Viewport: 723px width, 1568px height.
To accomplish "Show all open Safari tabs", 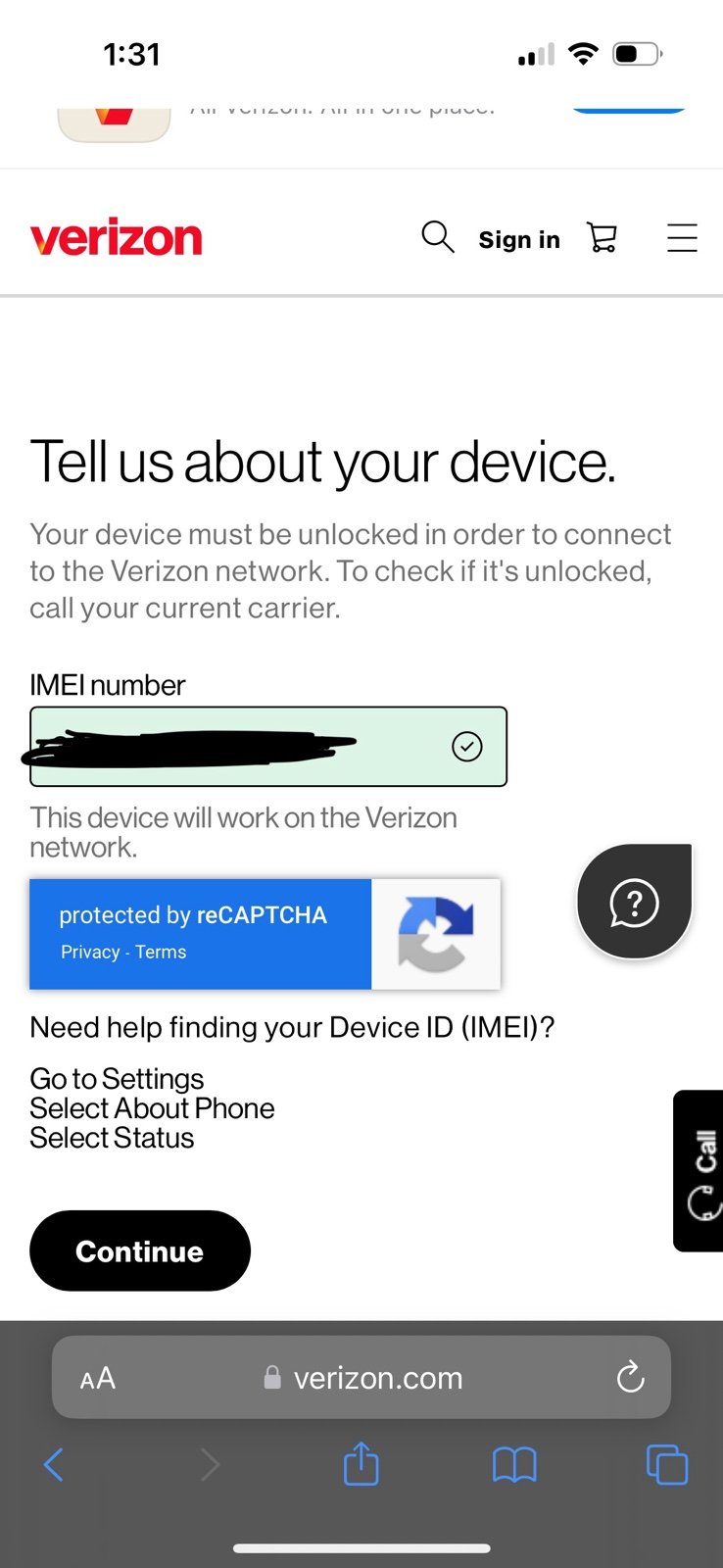I will tap(667, 1465).
